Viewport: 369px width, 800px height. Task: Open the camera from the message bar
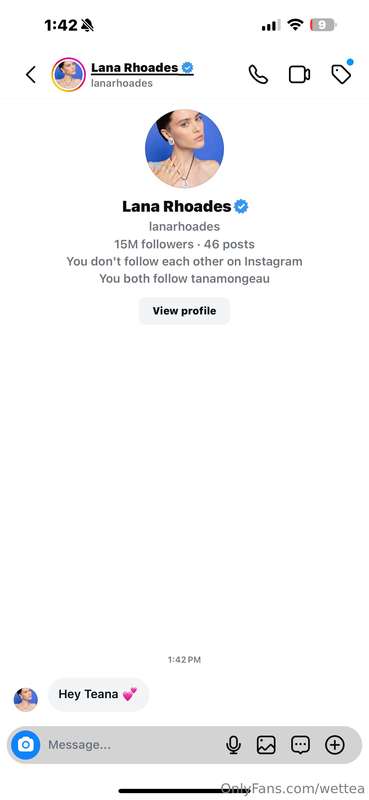26,745
